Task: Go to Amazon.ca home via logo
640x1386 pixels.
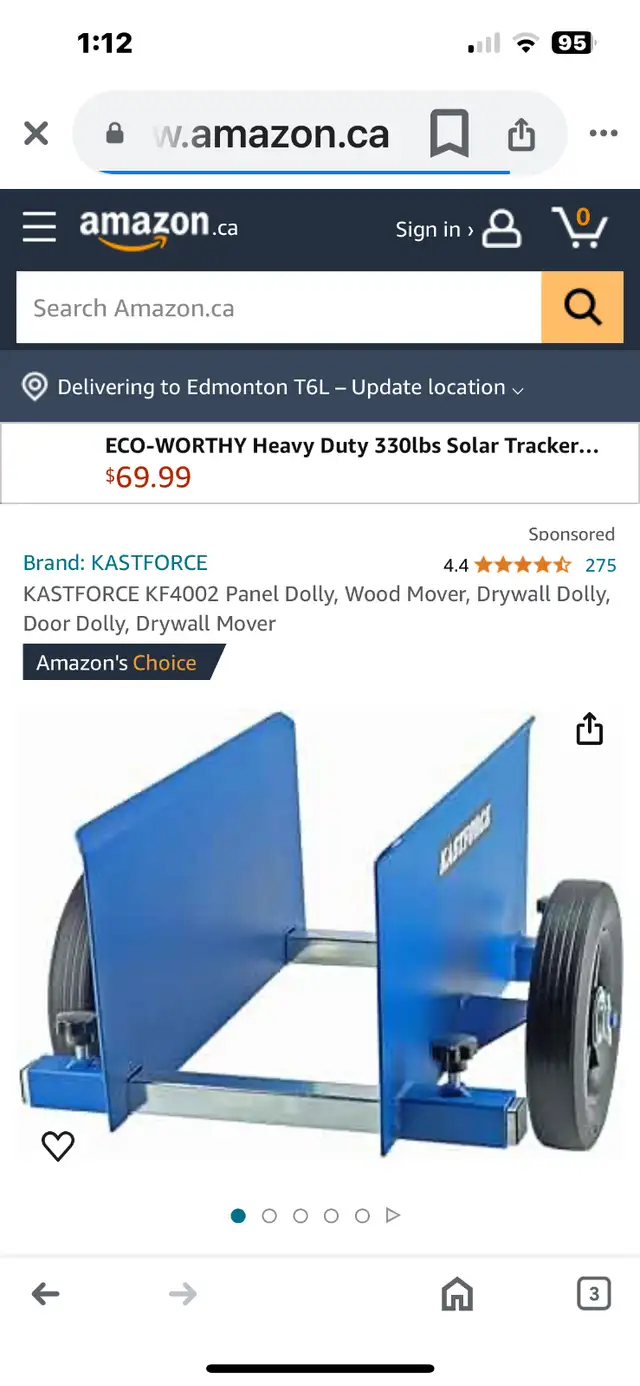Action: (158, 227)
